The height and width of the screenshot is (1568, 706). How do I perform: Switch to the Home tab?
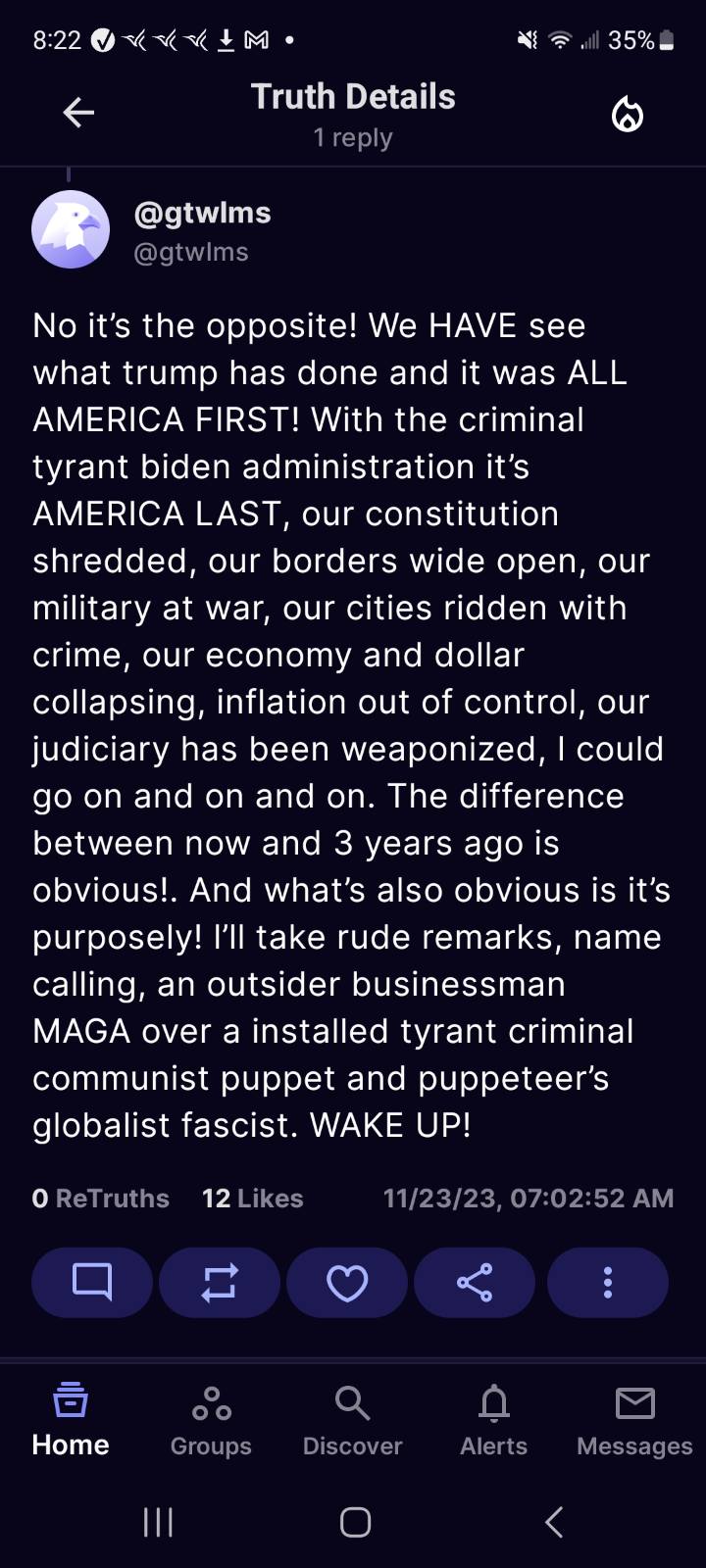[x=71, y=1420]
